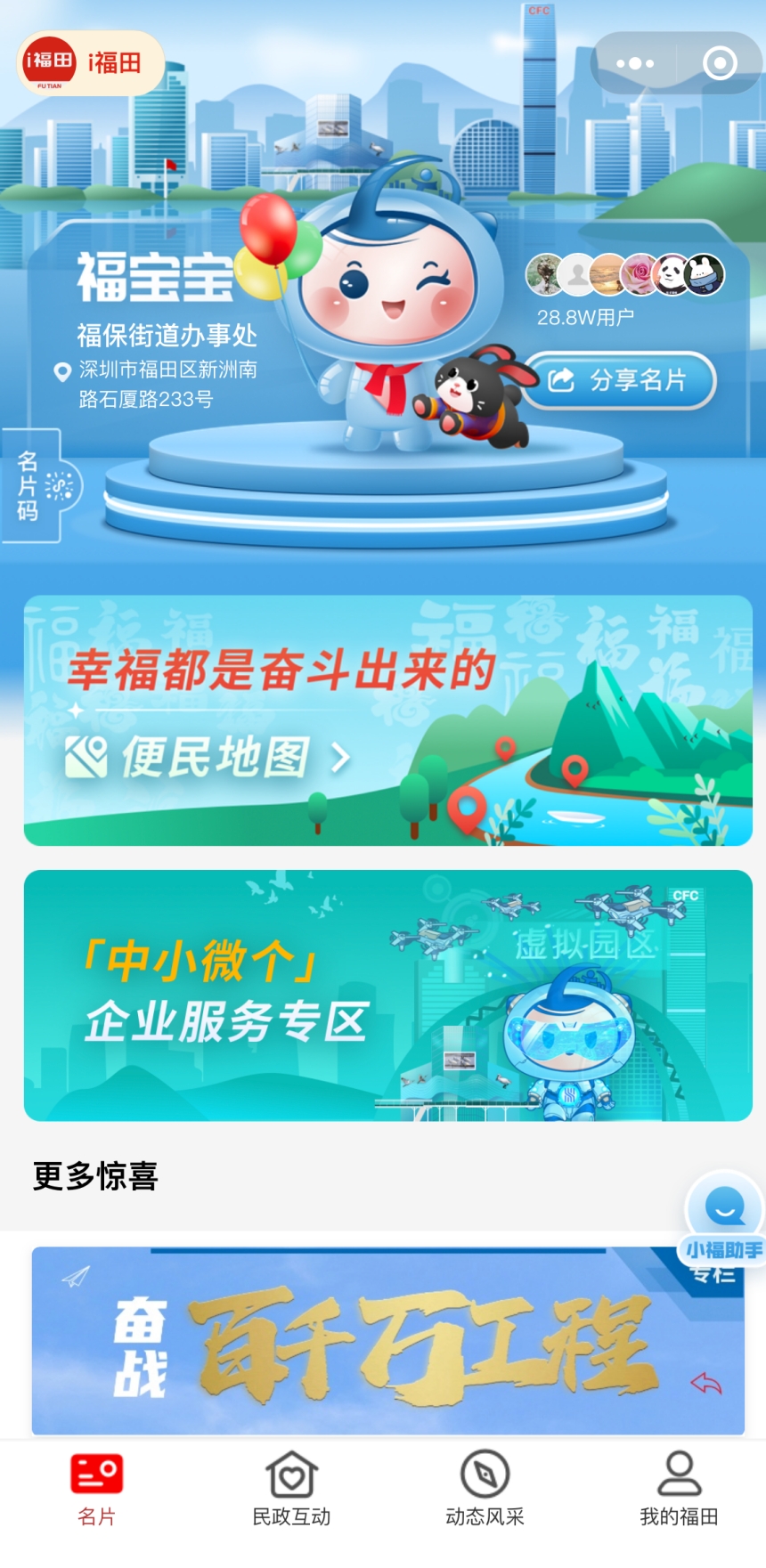
Task: Switch to the 动态风采 tab
Action: [485, 1488]
